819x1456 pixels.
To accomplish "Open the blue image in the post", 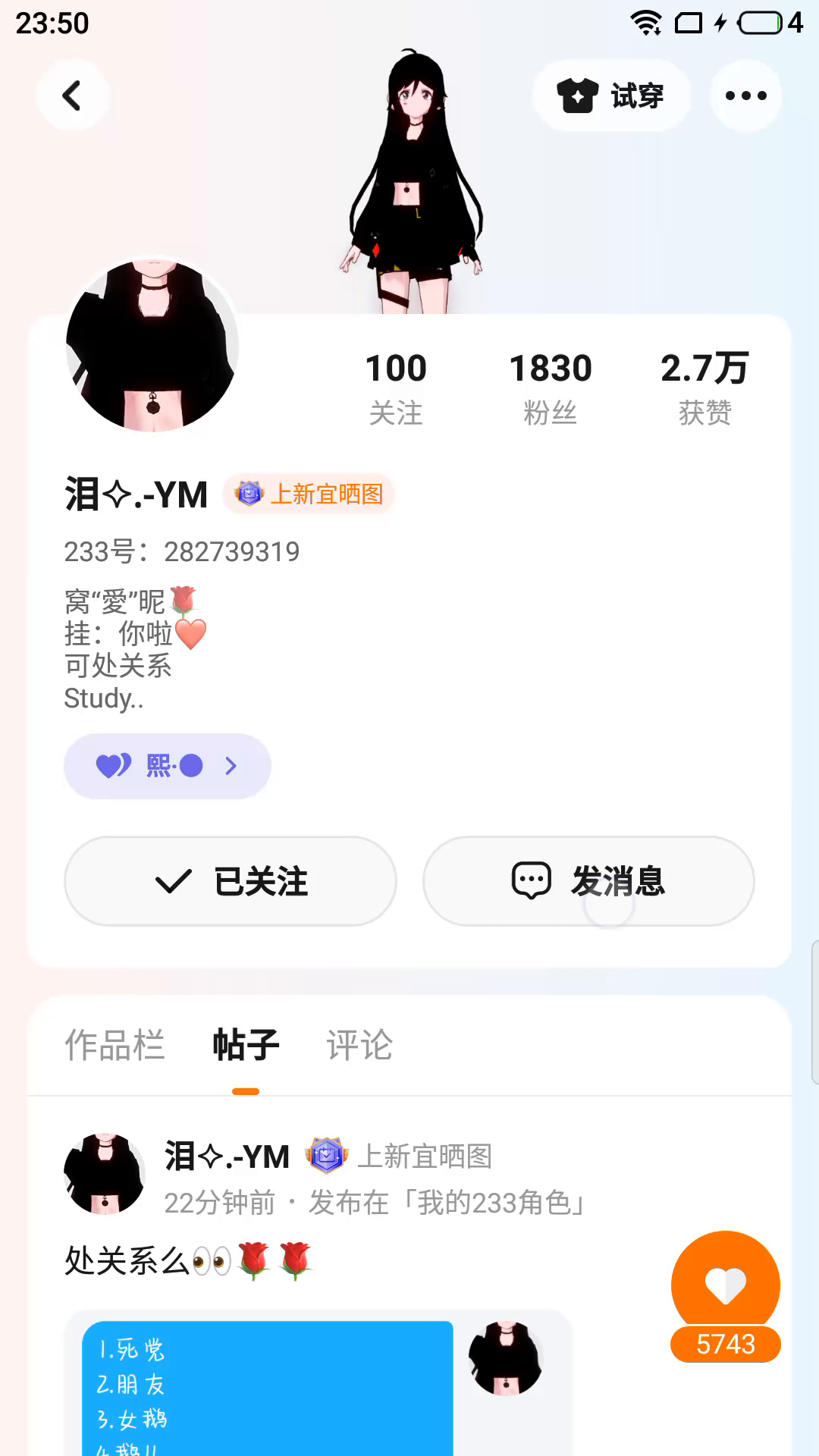I will coord(267,1388).
